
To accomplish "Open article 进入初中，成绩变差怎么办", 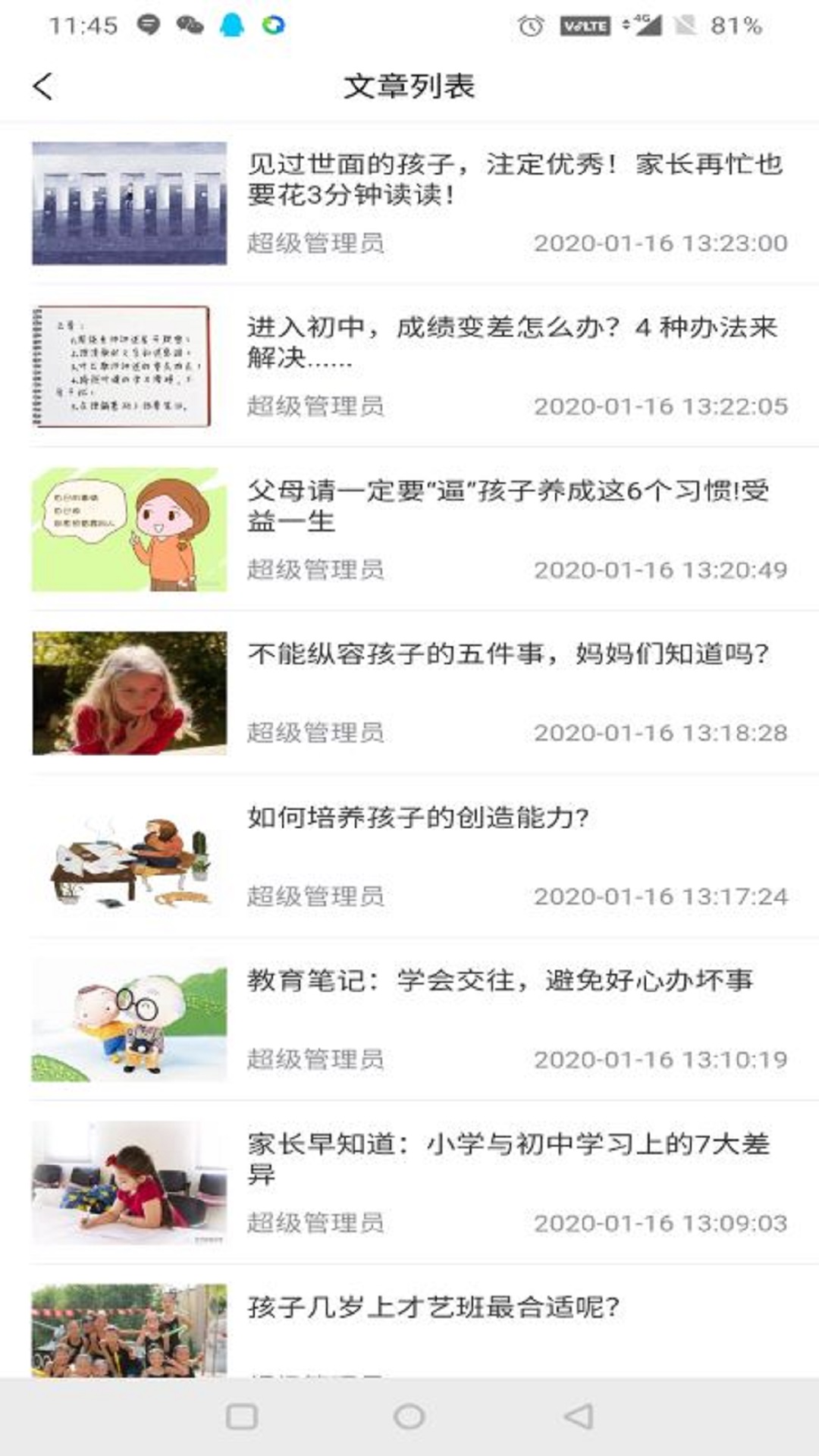I will pyautogui.click(x=513, y=342).
